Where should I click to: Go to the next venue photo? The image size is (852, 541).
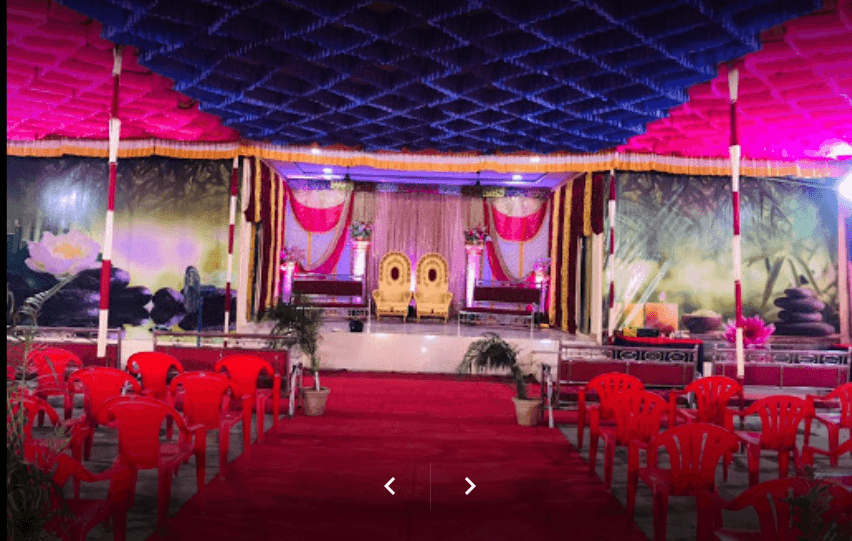(469, 486)
